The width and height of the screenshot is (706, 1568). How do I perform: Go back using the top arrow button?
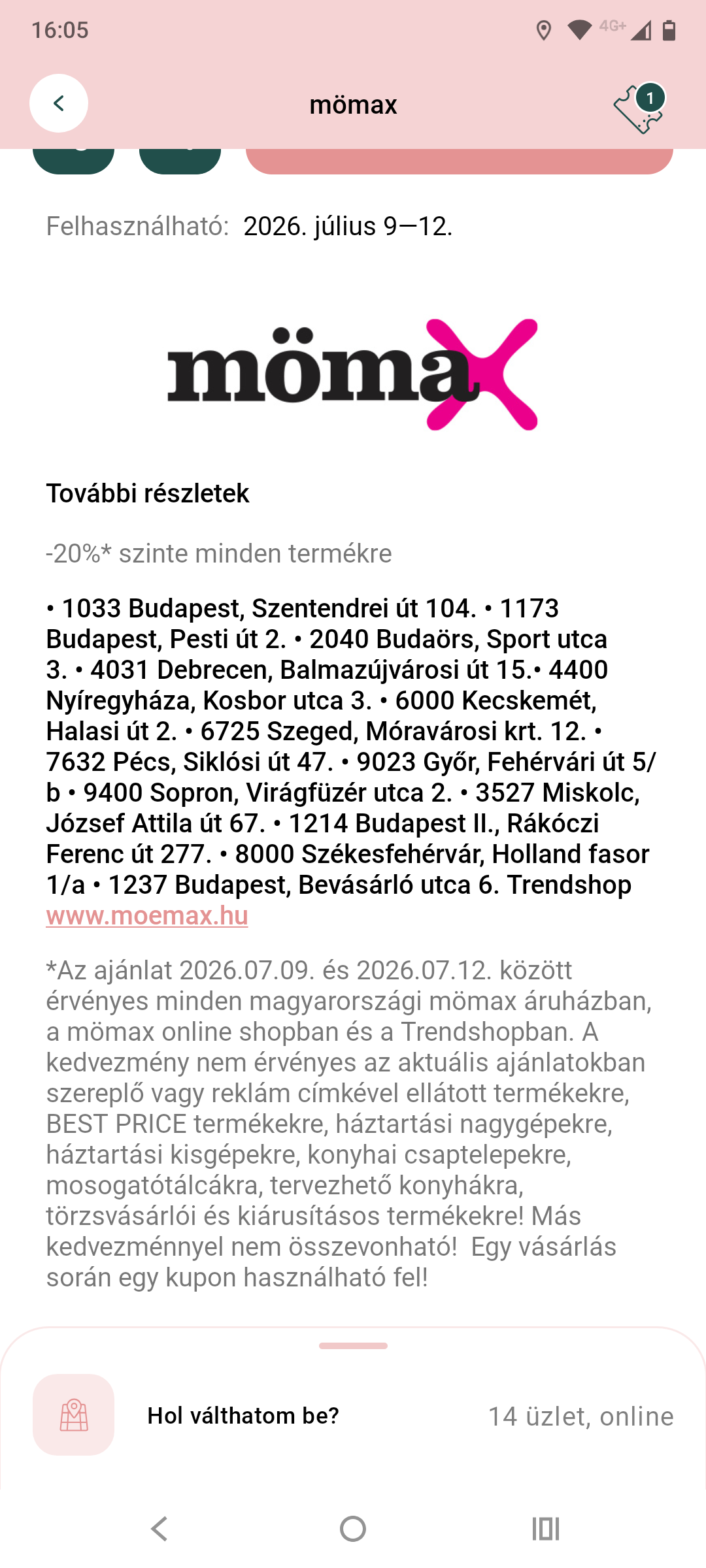point(59,103)
